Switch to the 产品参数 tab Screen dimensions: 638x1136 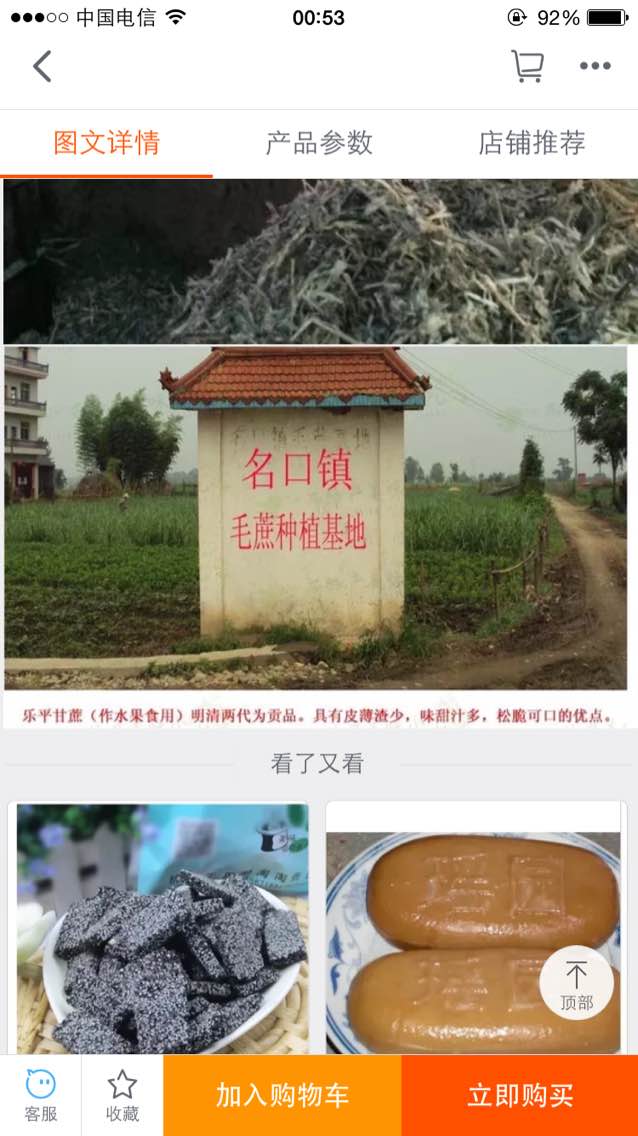[x=319, y=143]
